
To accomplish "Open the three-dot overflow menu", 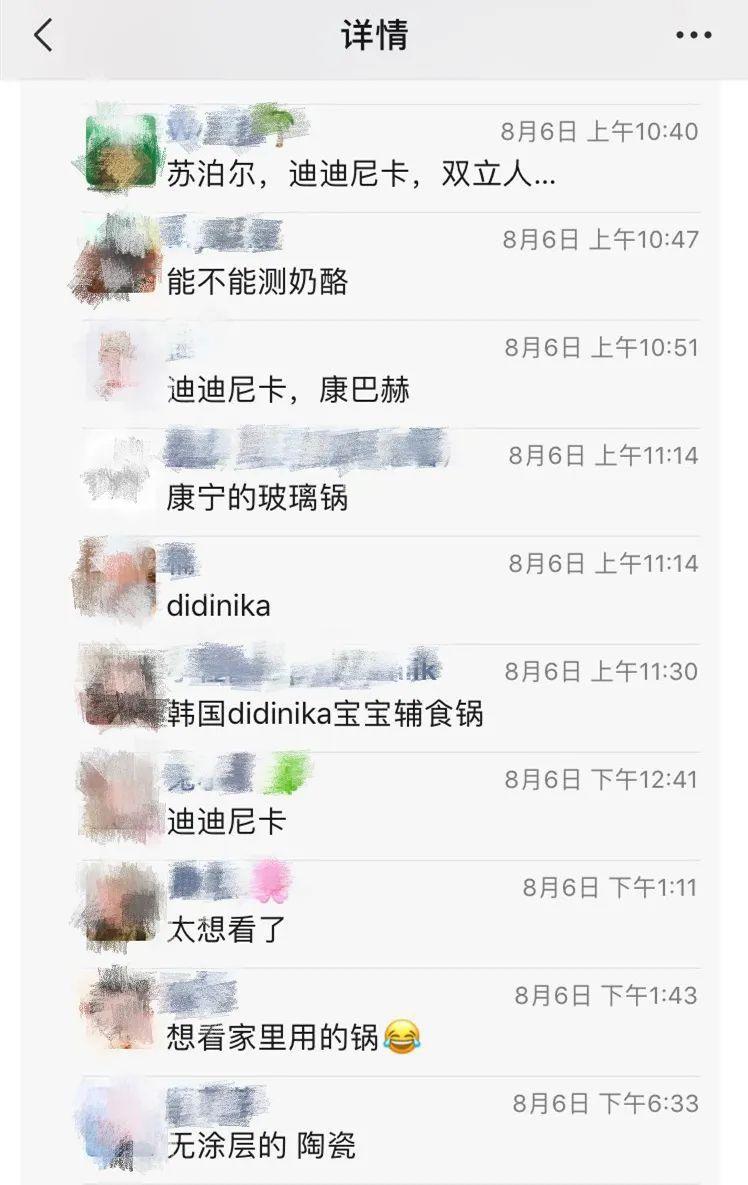I will point(693,36).
